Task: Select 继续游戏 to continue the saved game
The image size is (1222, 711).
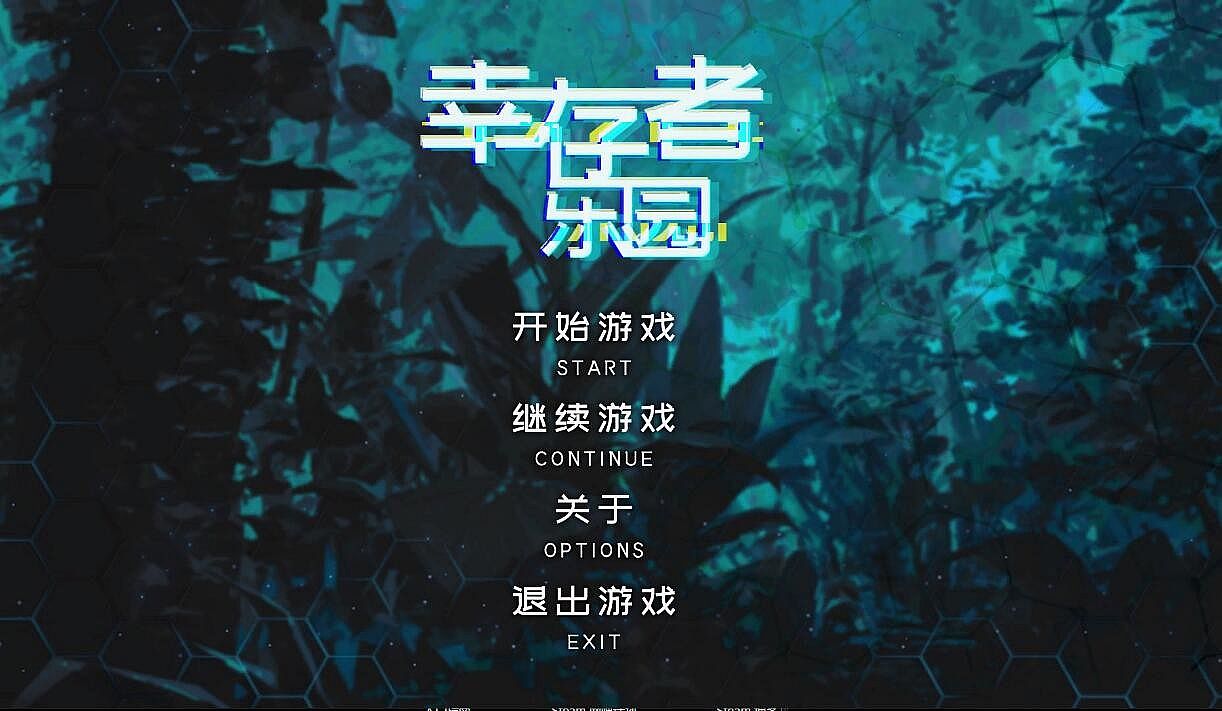Action: 594,419
